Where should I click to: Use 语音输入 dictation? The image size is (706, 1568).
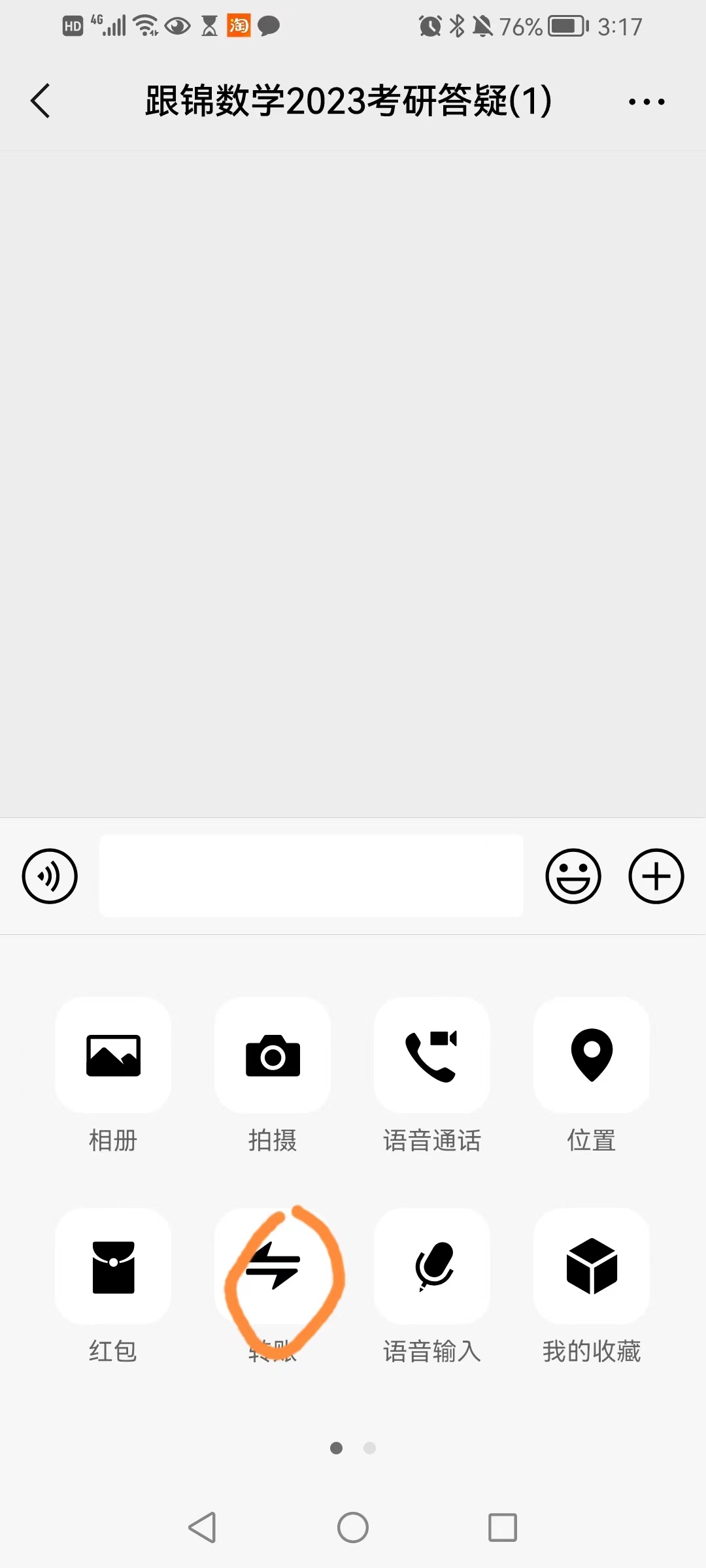click(432, 1266)
